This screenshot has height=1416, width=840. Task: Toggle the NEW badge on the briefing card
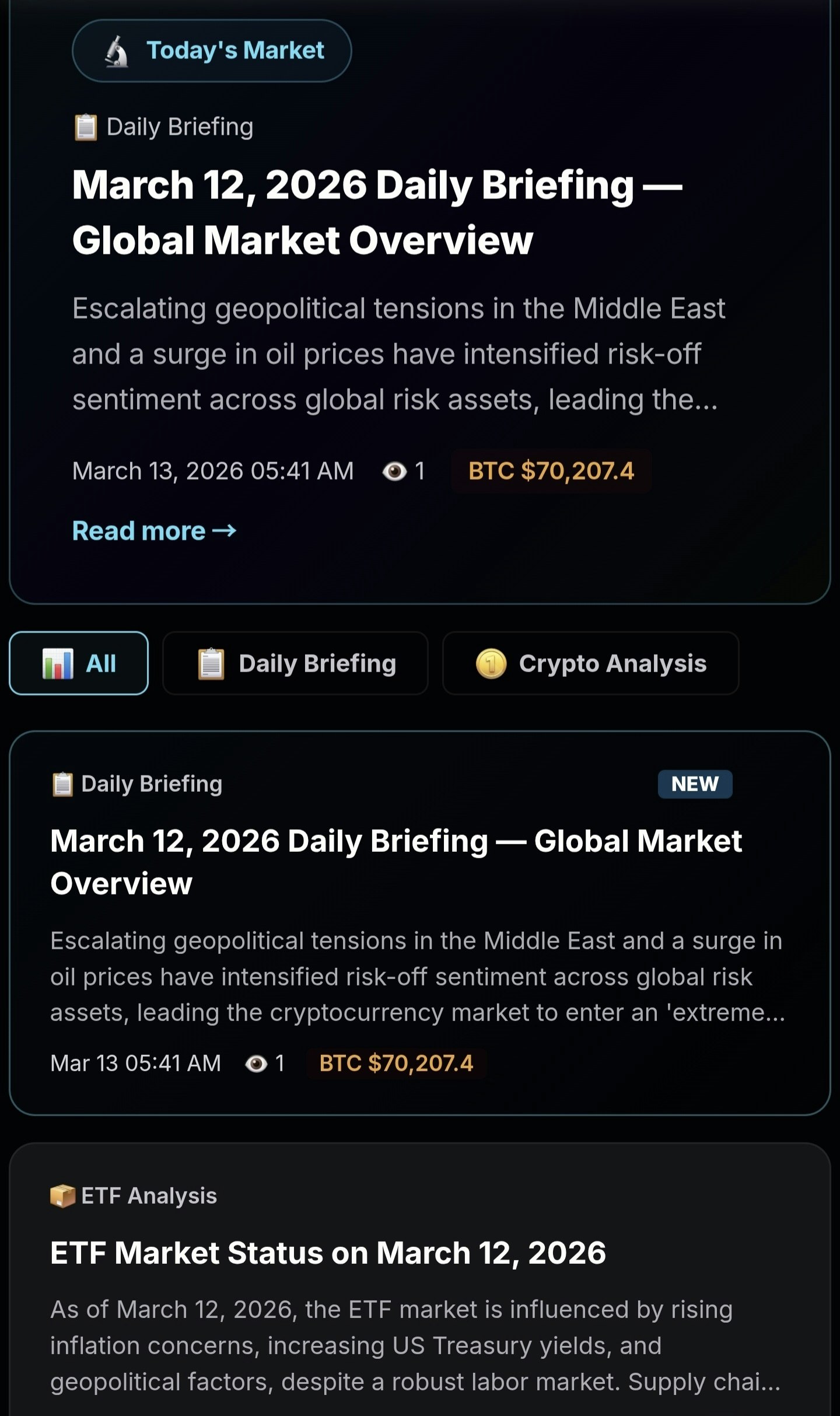click(x=695, y=784)
